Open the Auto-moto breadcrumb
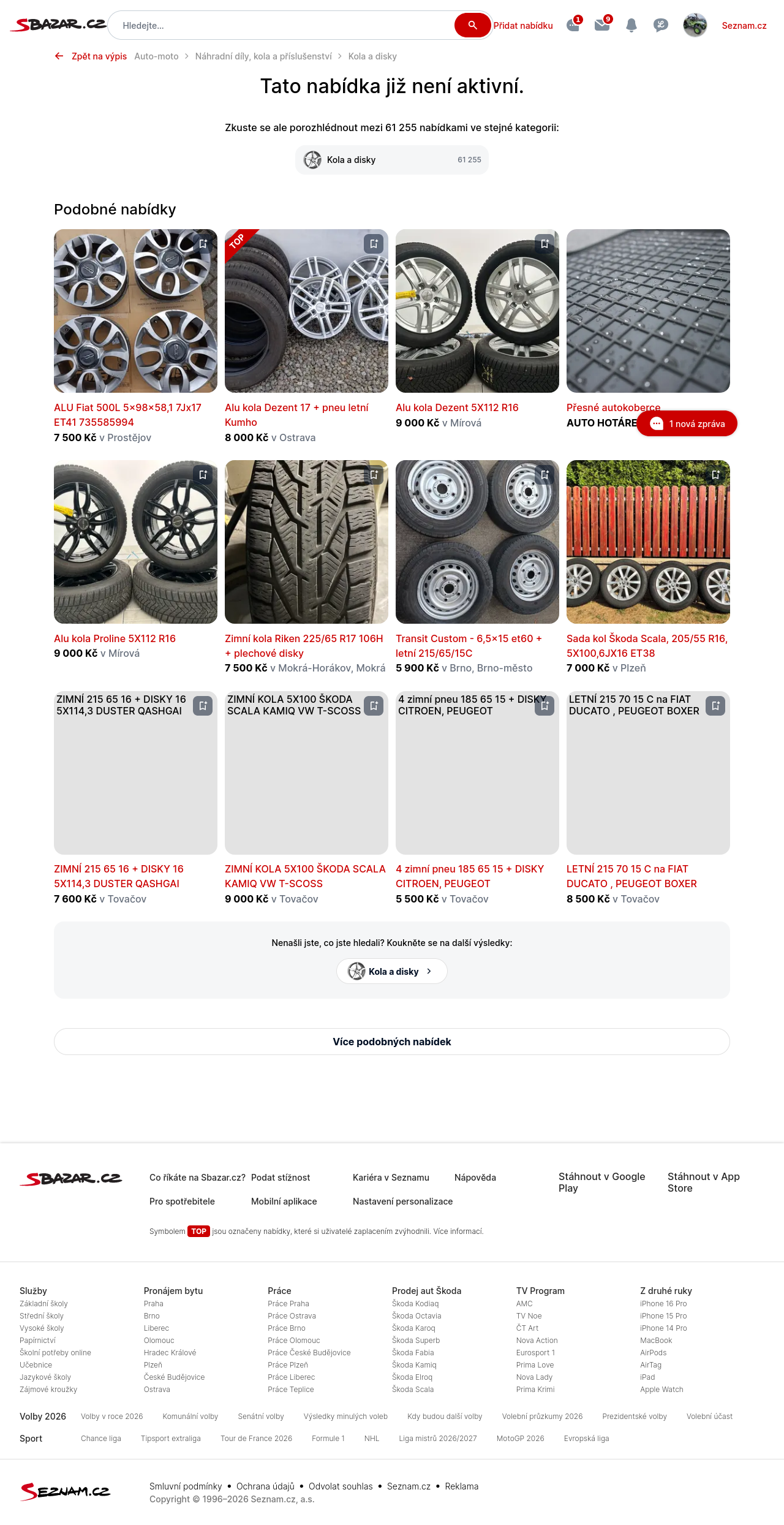This screenshot has height=1525, width=784. [x=156, y=56]
